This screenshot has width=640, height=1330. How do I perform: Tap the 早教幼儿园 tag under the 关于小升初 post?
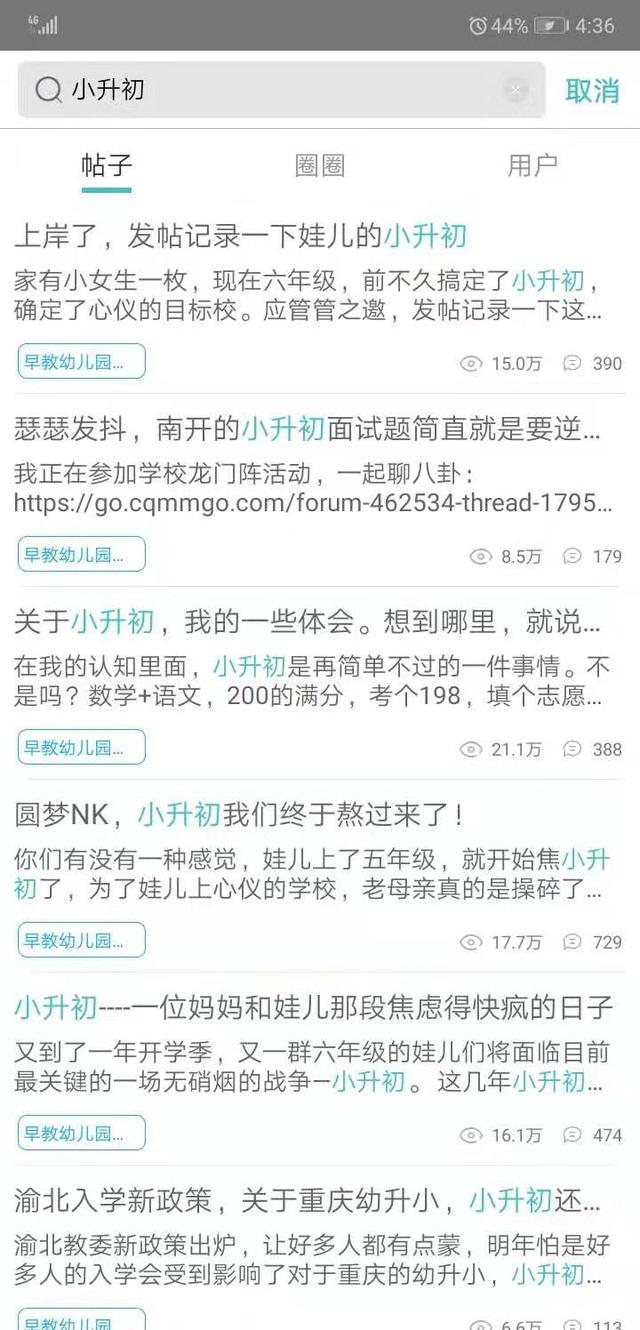pyautogui.click(x=81, y=747)
